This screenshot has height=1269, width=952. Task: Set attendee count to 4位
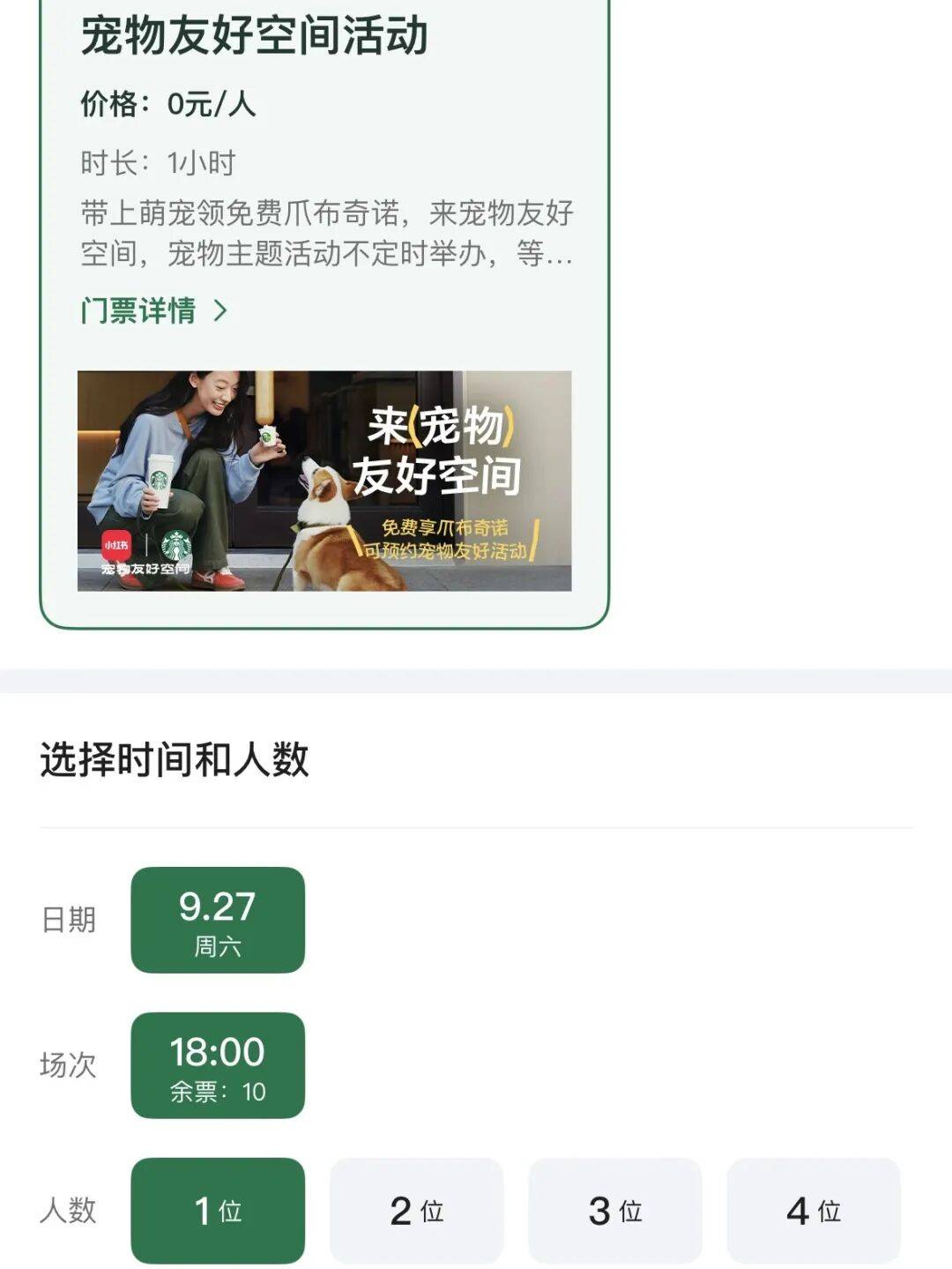813,1210
